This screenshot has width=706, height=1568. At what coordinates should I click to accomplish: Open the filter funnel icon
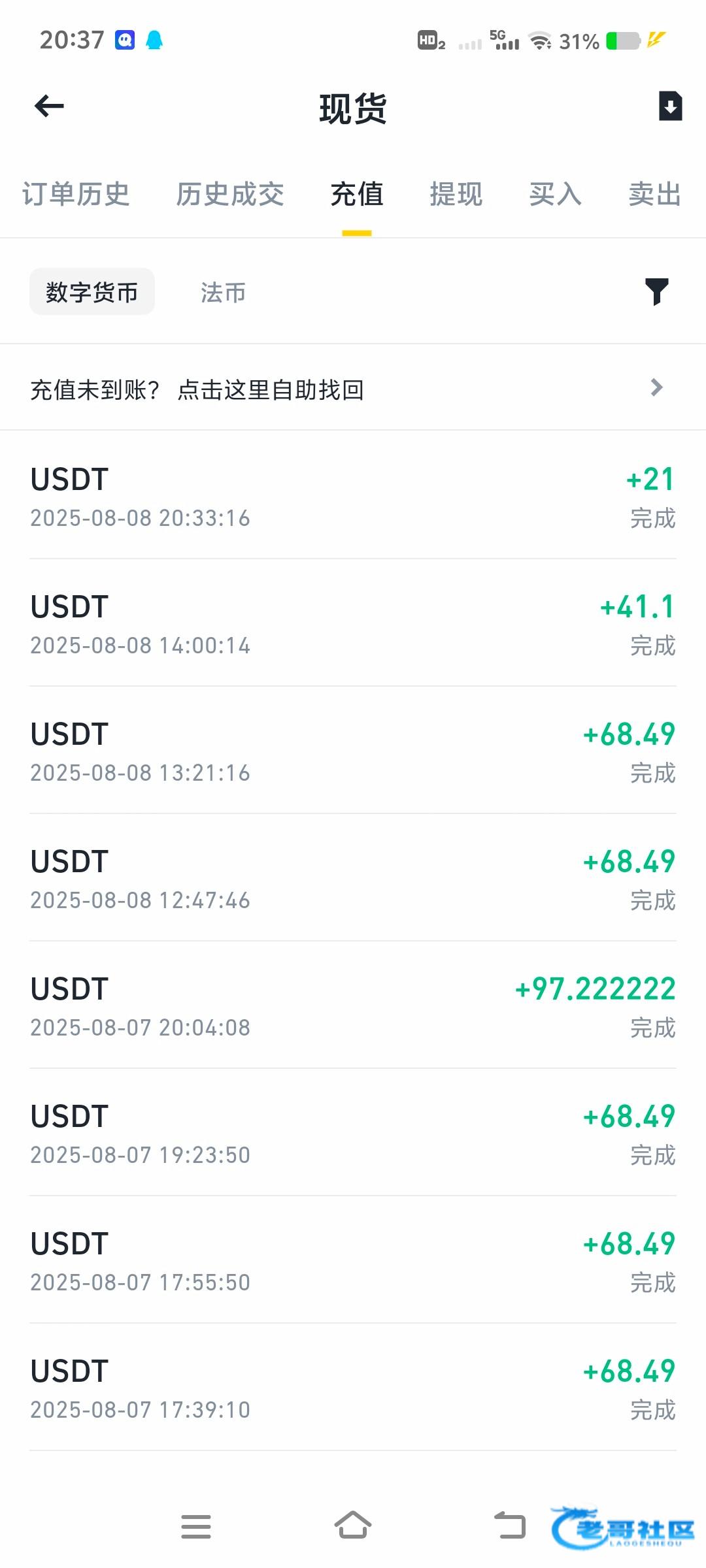coord(657,291)
